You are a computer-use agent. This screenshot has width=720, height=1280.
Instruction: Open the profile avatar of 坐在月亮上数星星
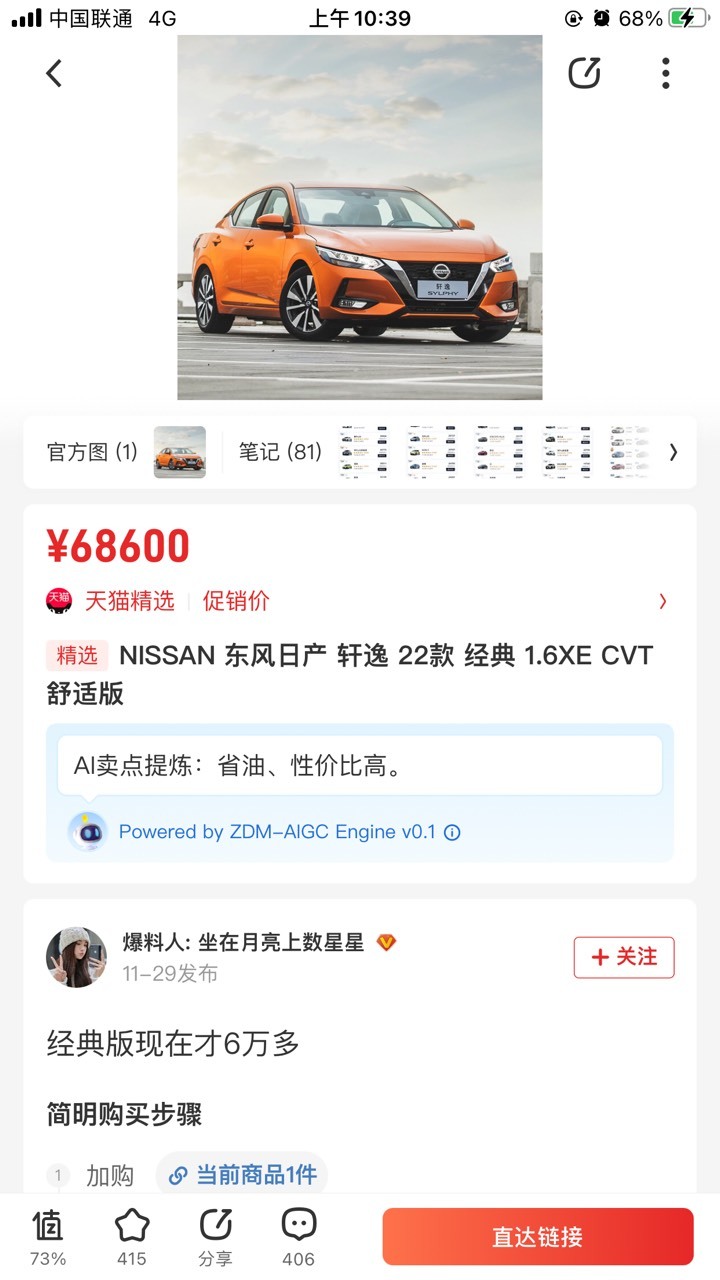click(76, 957)
